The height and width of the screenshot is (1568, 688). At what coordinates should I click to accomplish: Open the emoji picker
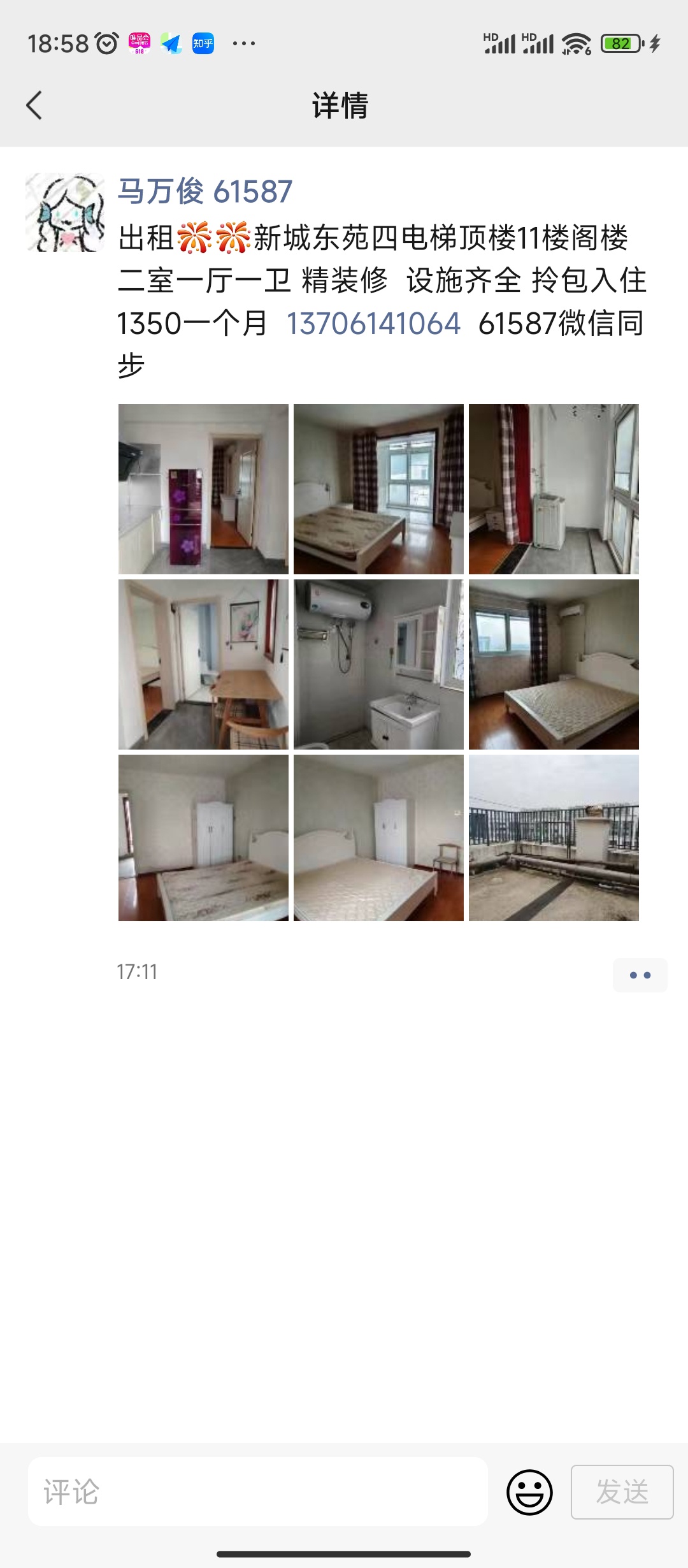point(529,1492)
